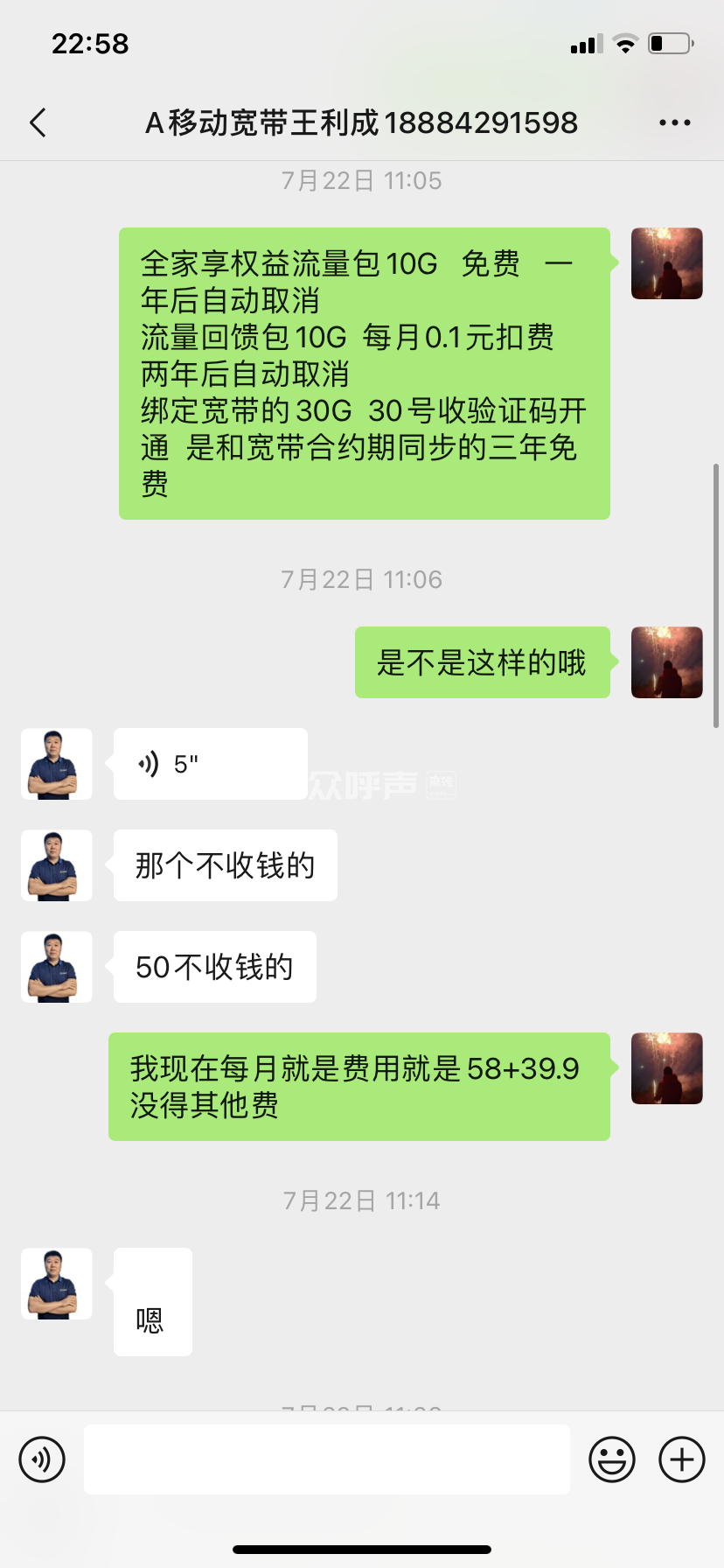Screen dimensions: 724x1568
Task: Go back to the chat list
Action: point(38,123)
